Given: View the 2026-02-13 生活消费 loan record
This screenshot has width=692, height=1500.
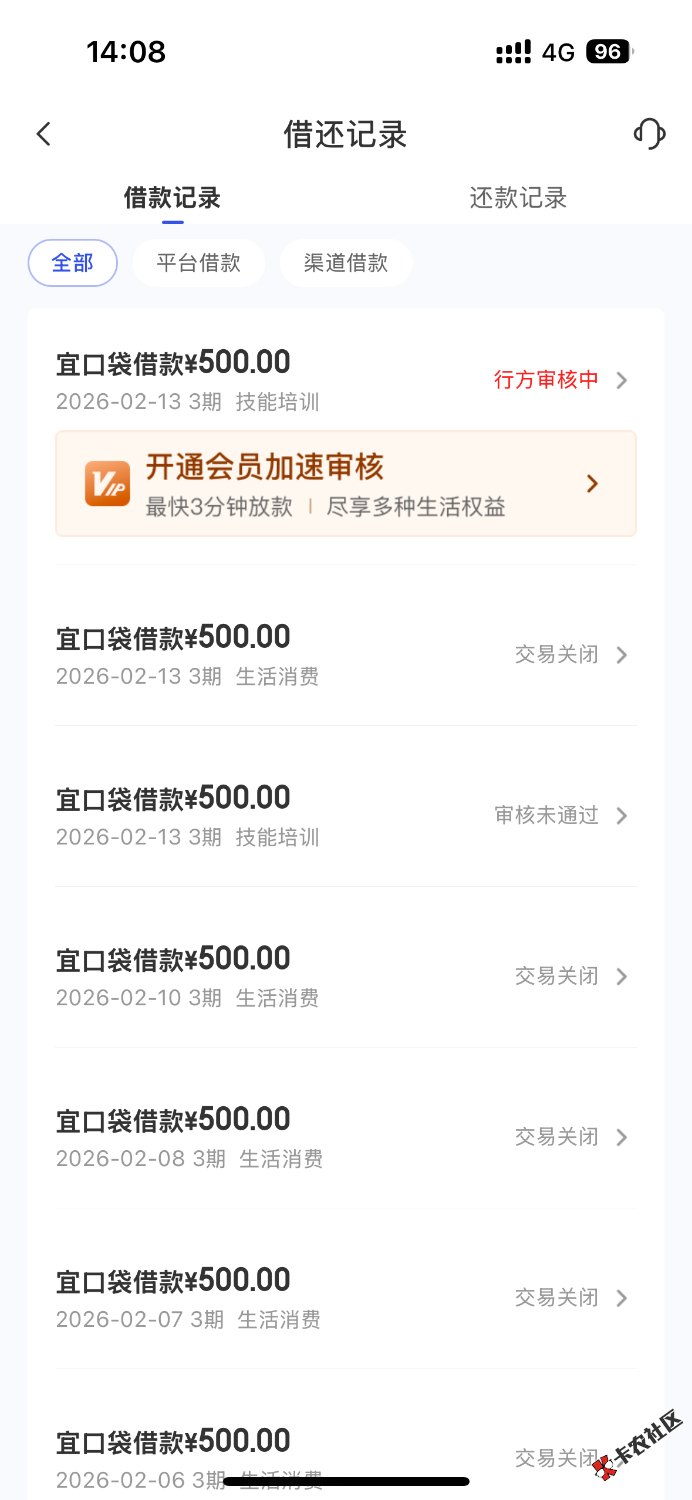Looking at the screenshot, I should (x=345, y=655).
